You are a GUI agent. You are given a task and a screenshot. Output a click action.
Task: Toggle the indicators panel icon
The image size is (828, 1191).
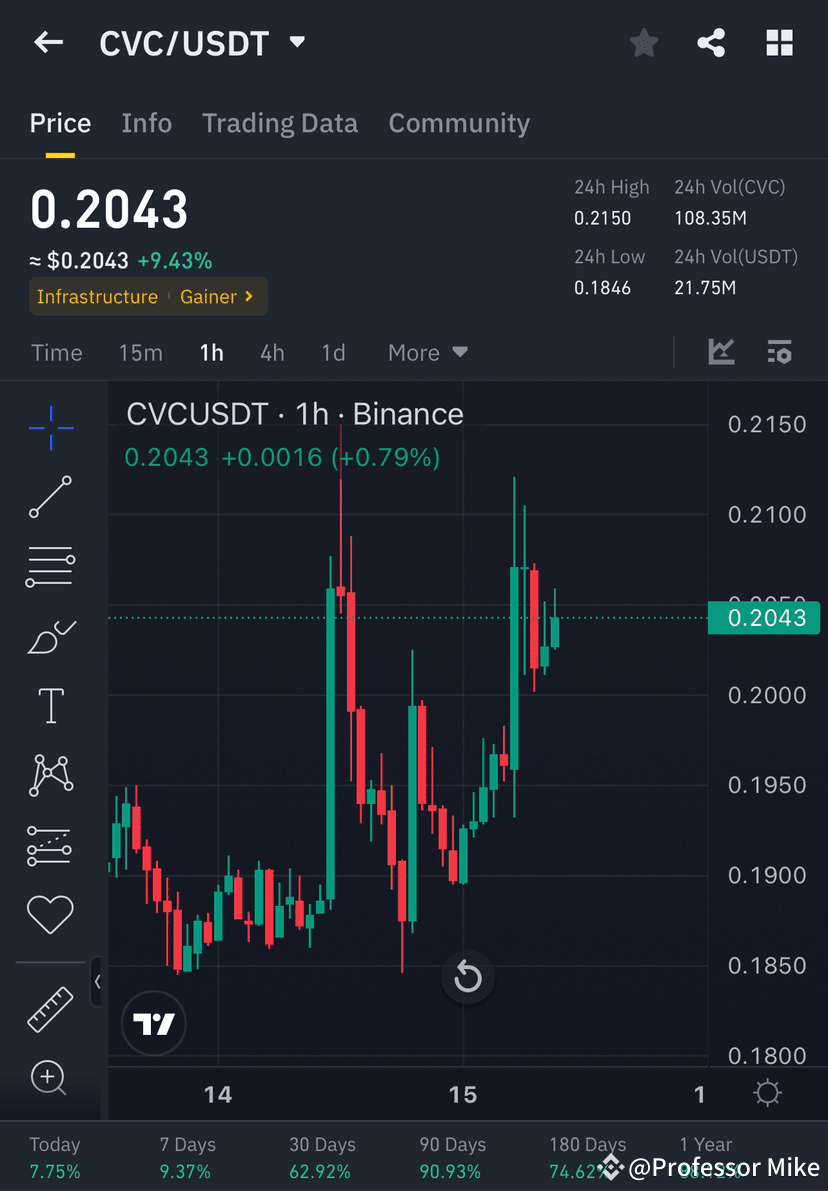coord(779,352)
